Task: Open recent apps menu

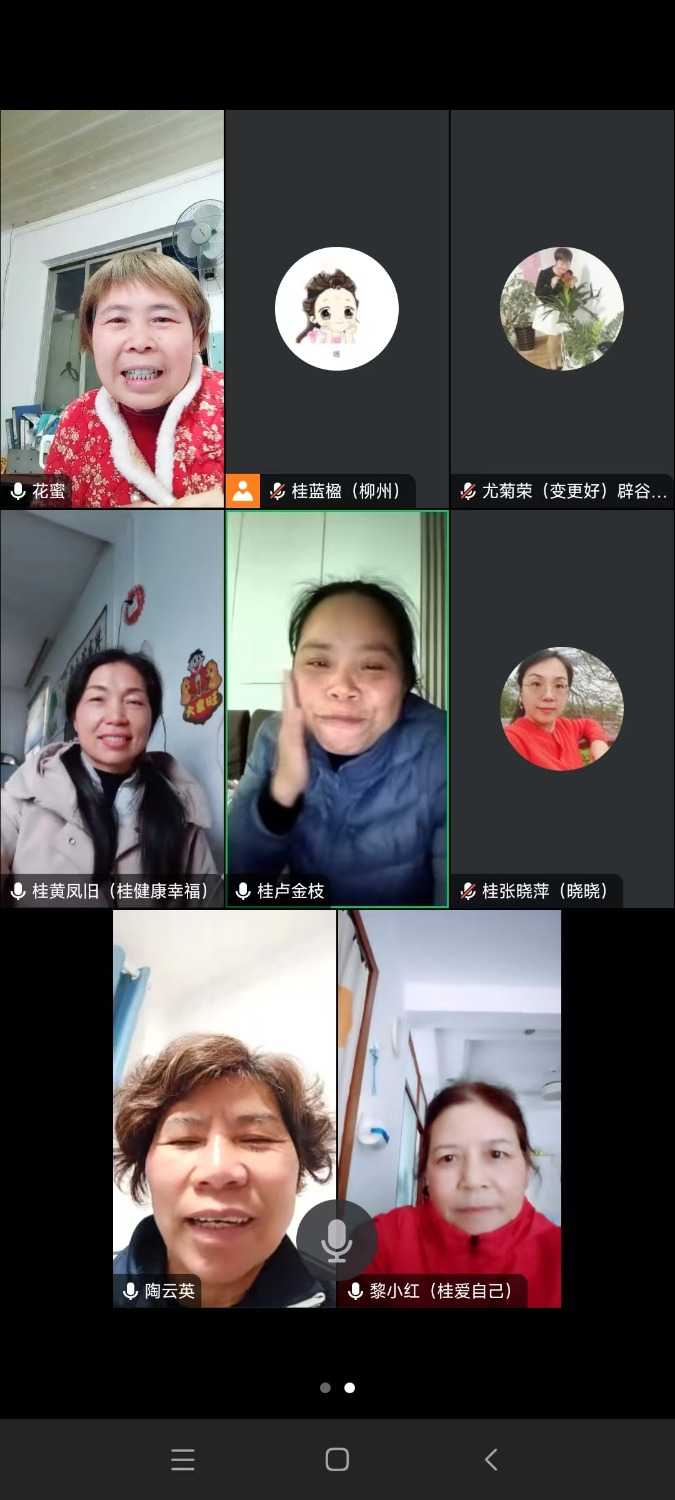Action: [x=183, y=1460]
